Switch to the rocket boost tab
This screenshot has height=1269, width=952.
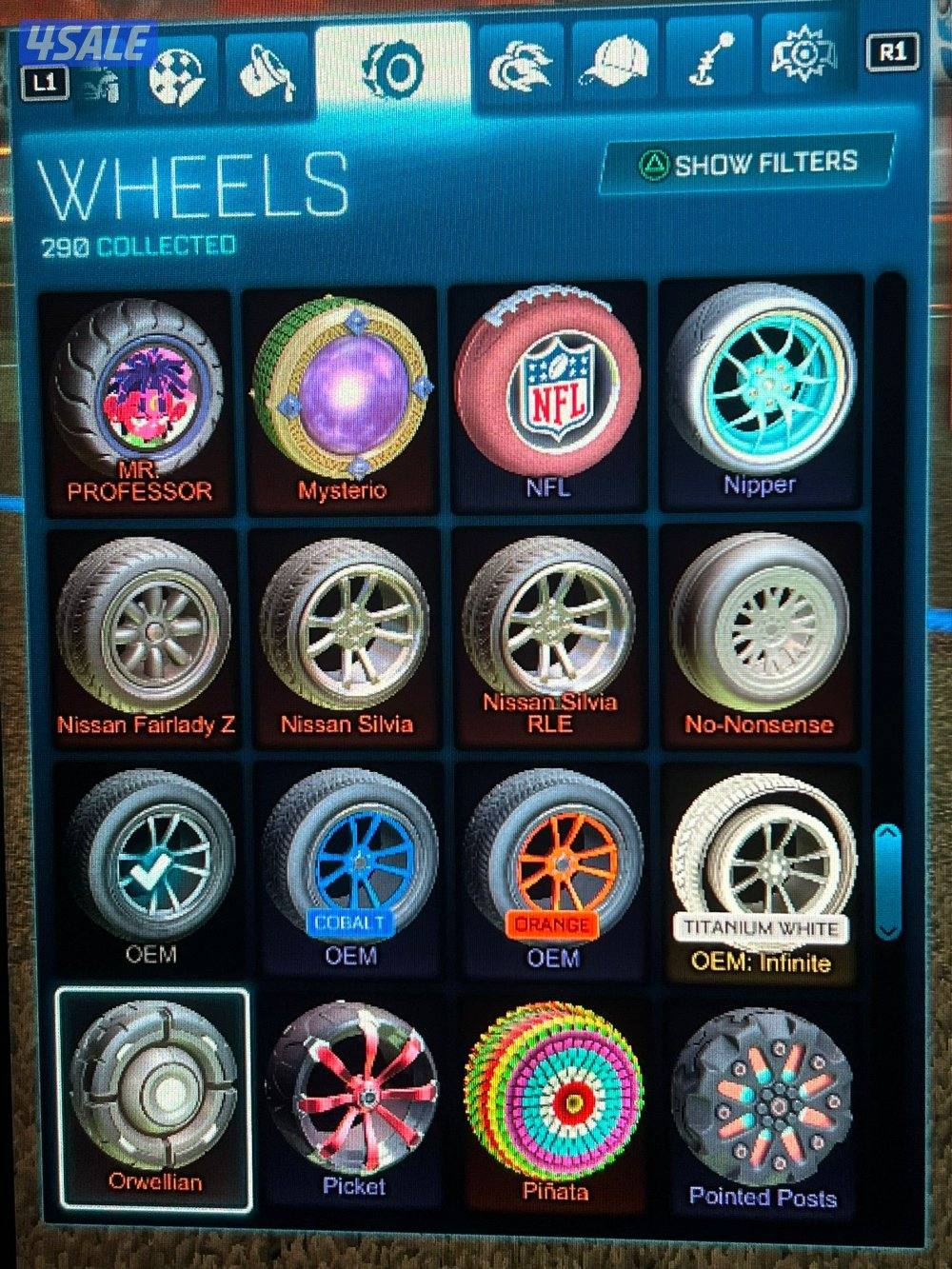(x=520, y=69)
